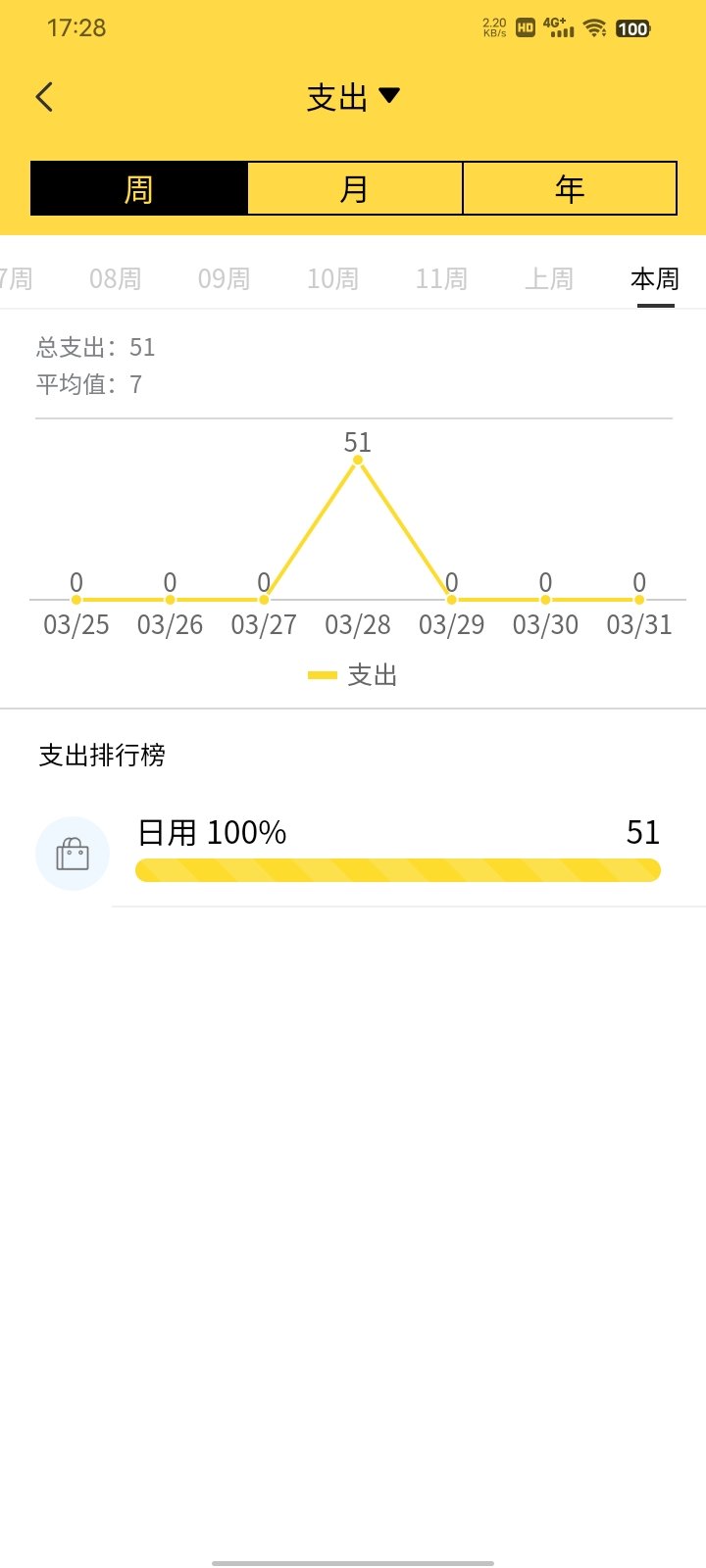The width and height of the screenshot is (706, 1568).
Task: Tap the dropdown arrow next to 支出
Action: tap(390, 96)
